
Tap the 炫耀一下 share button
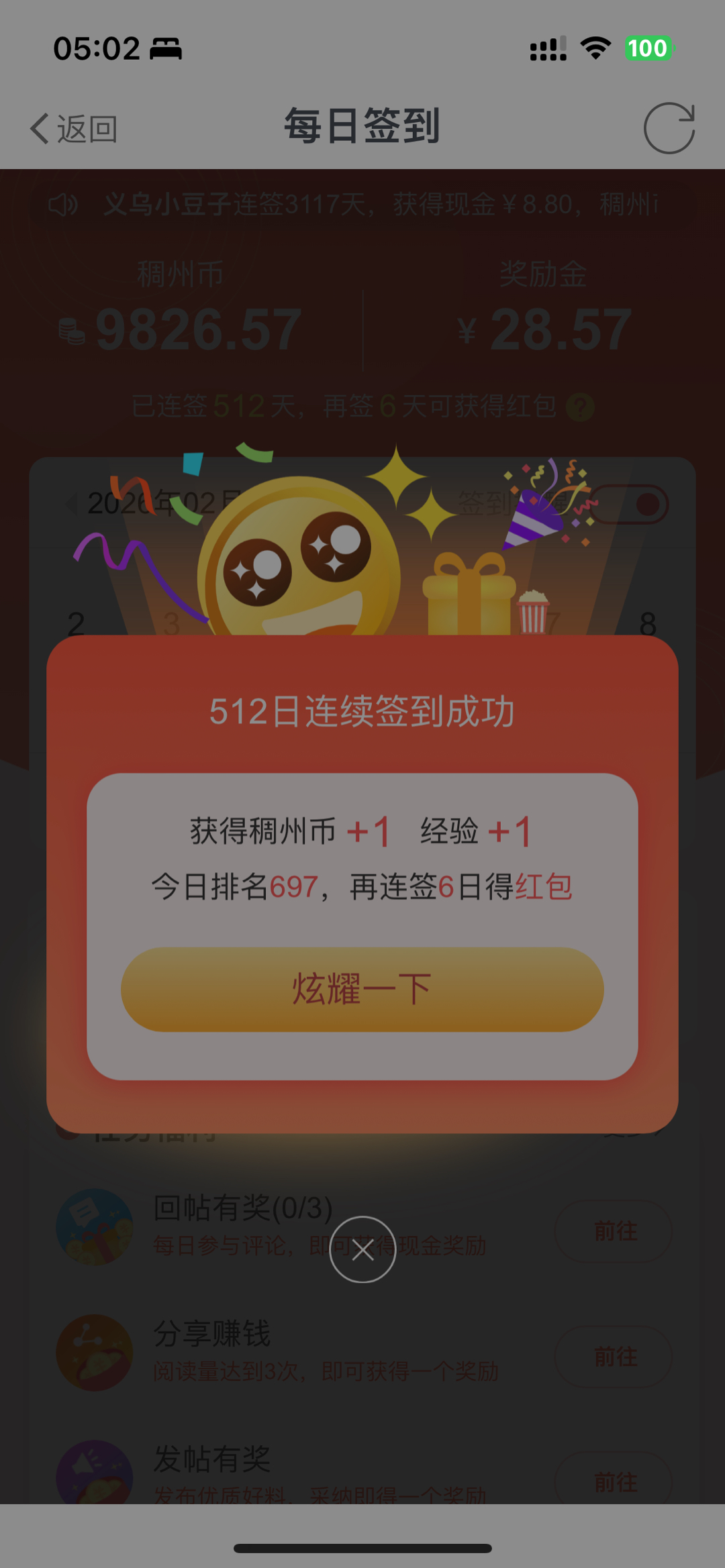coord(362,989)
